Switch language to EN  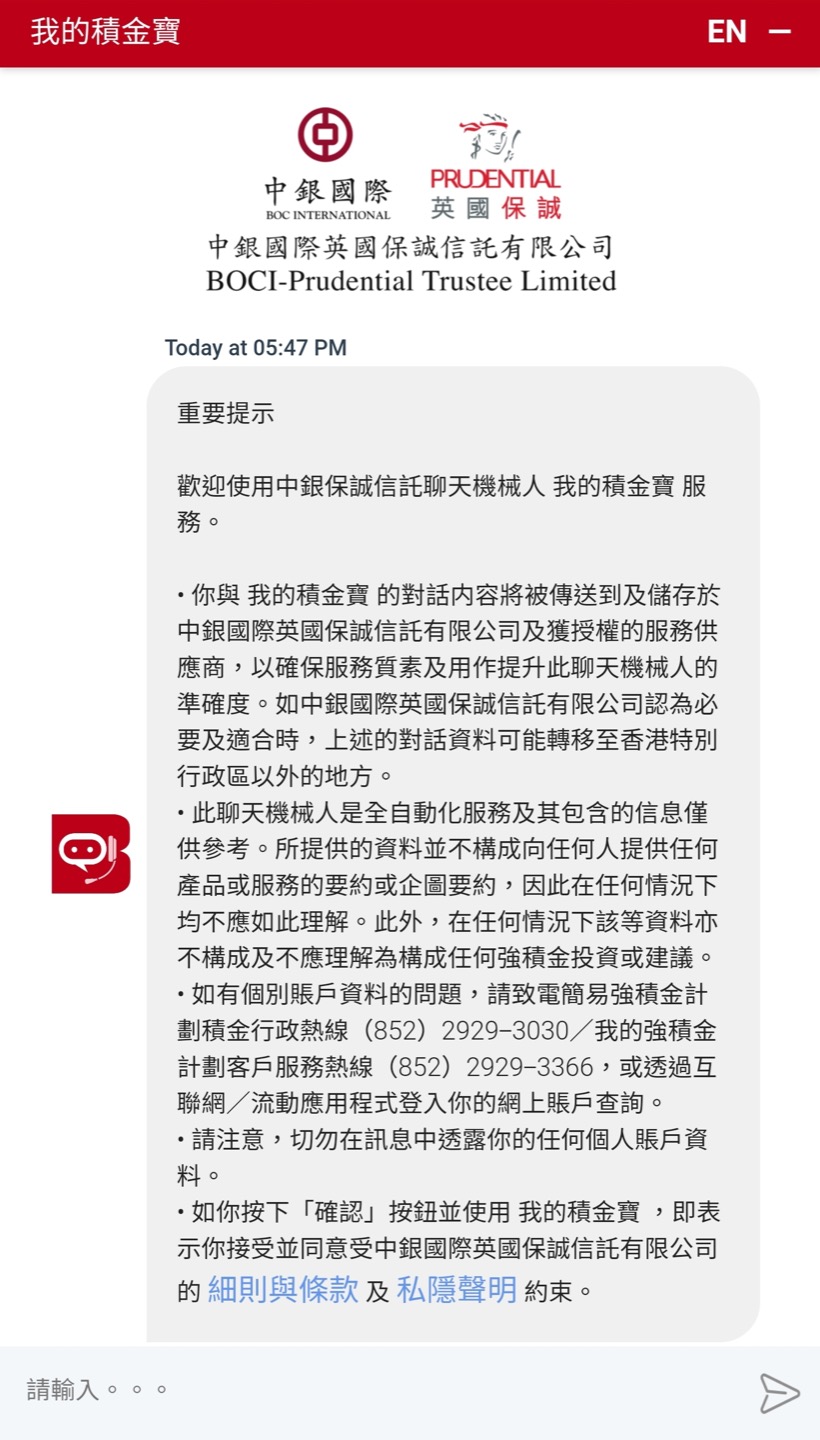pos(727,32)
